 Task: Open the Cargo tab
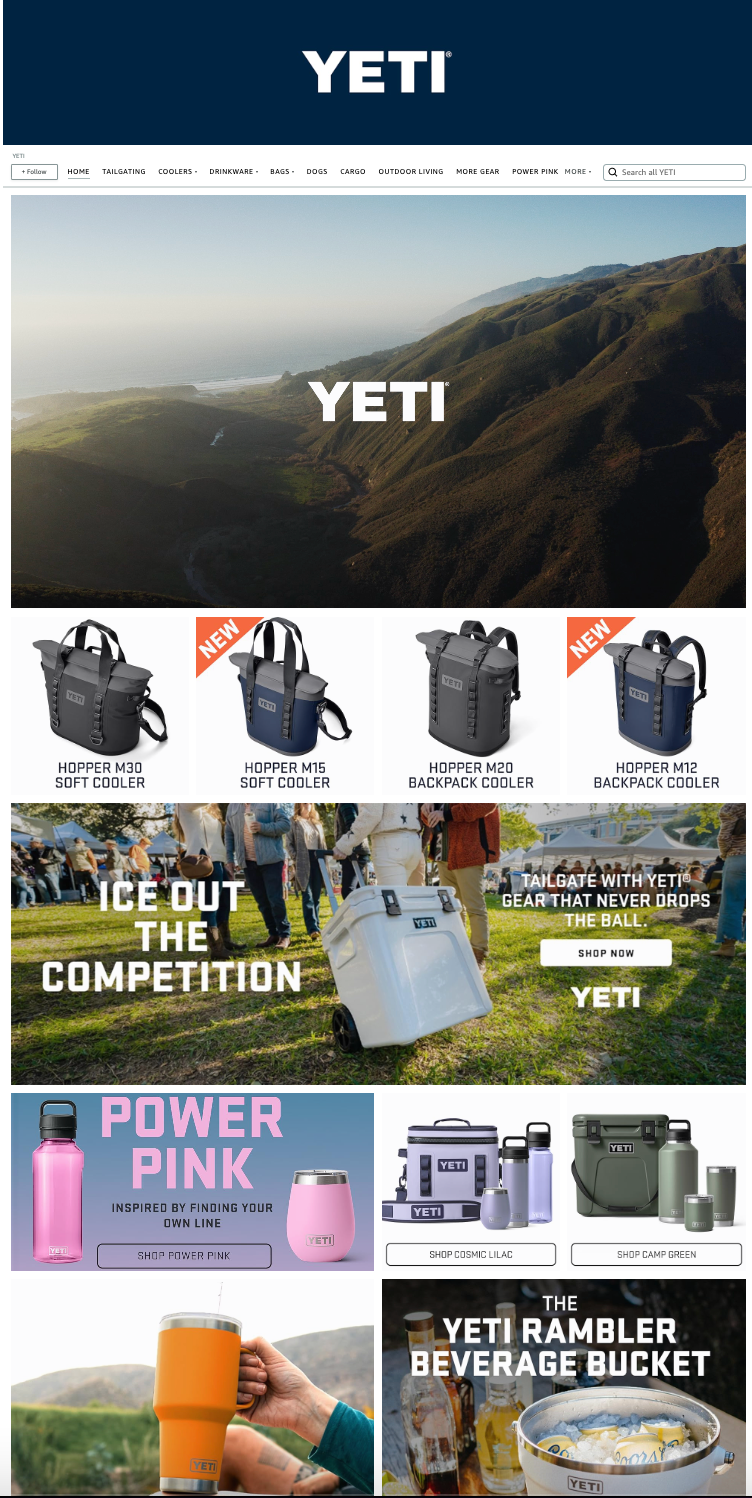pyautogui.click(x=353, y=172)
